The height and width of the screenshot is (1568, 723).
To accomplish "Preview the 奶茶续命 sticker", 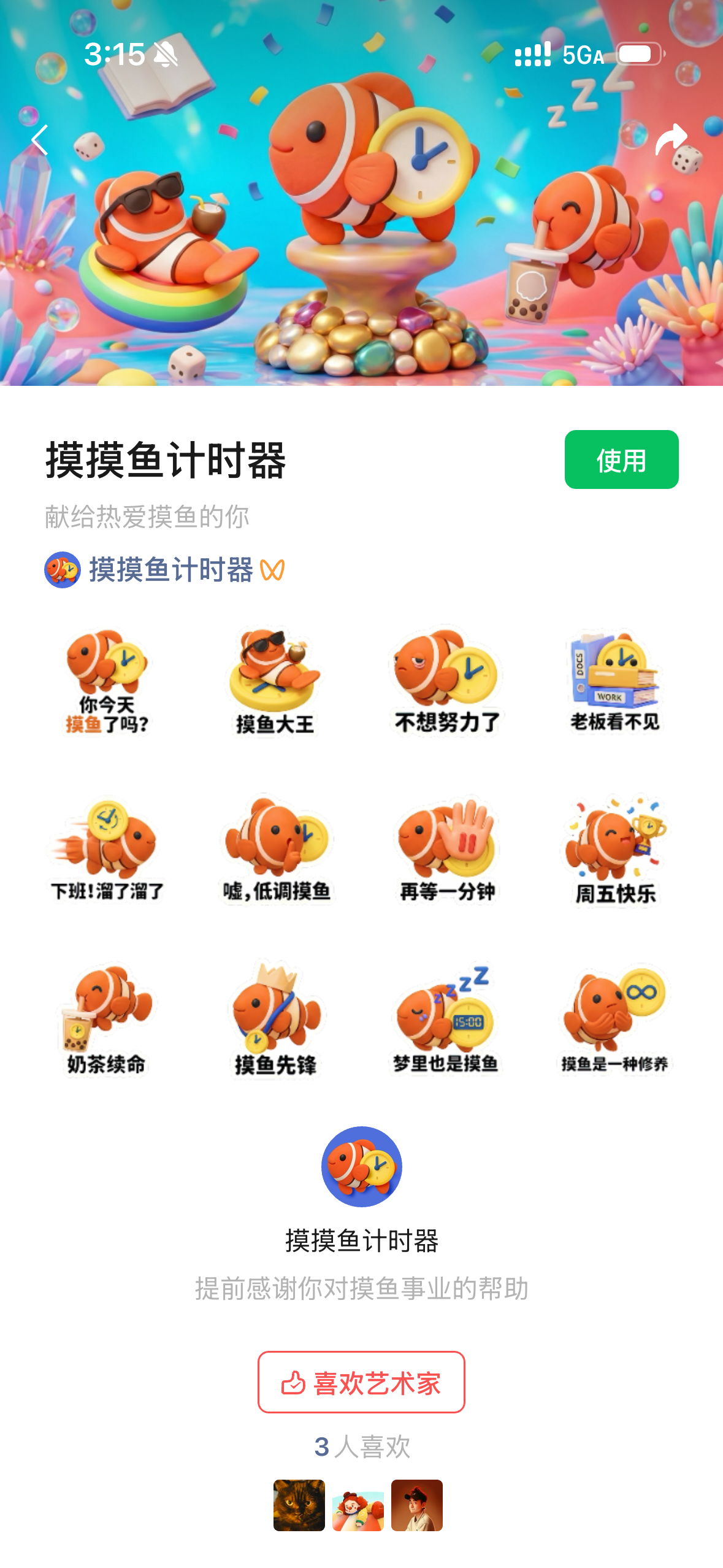I will pos(107,1020).
